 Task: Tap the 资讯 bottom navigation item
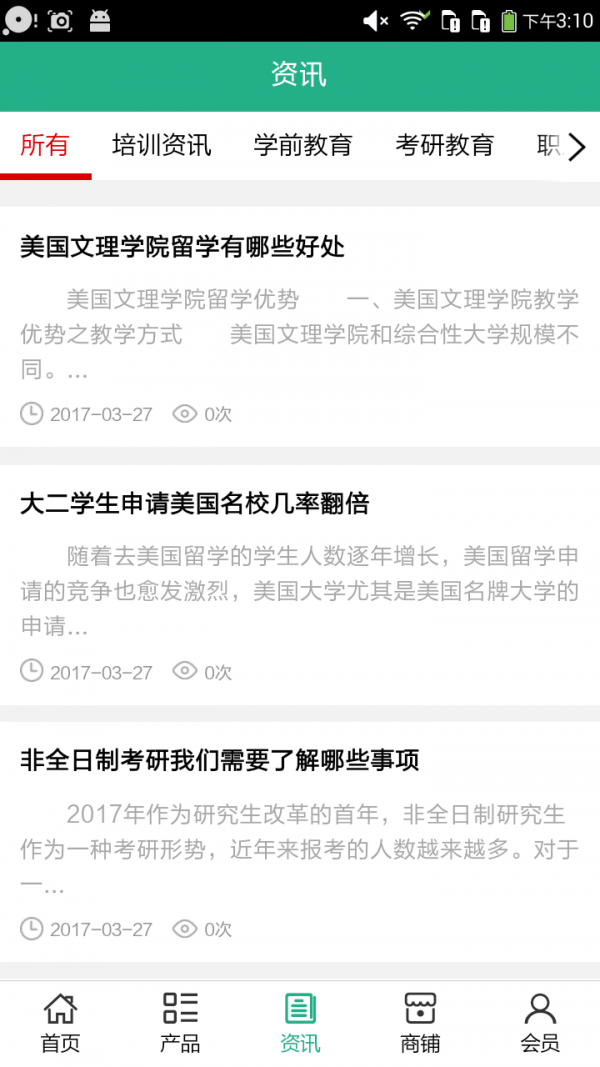click(300, 1023)
